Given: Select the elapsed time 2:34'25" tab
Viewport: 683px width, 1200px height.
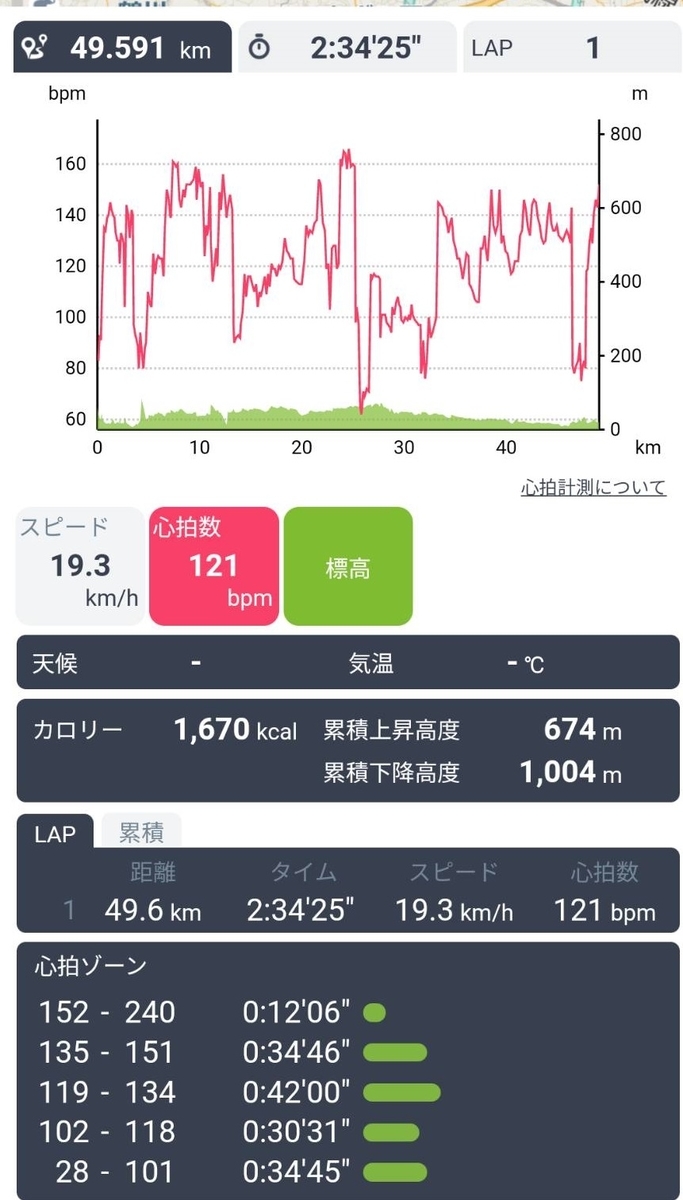Looking at the screenshot, I should click(345, 48).
